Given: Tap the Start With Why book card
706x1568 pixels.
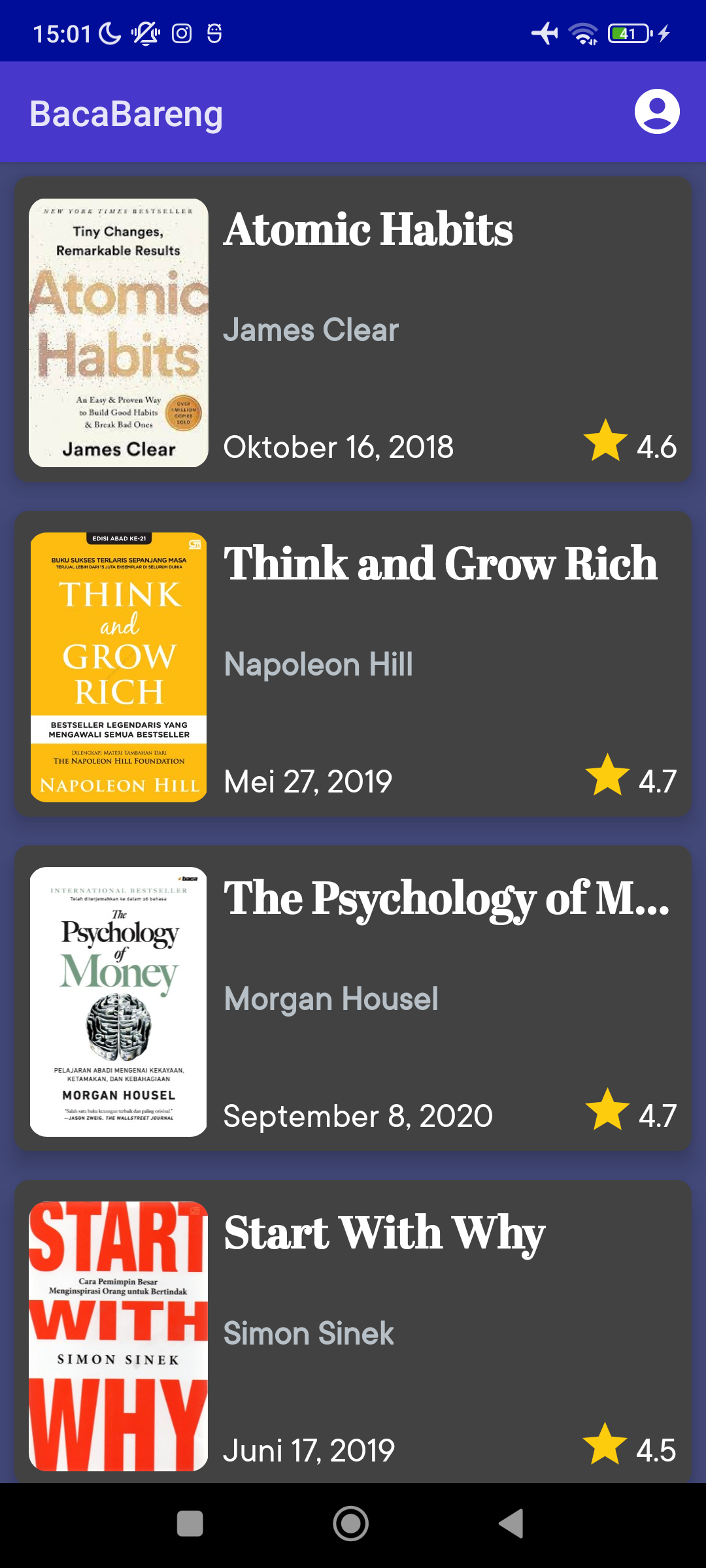Looking at the screenshot, I should 353,1333.
